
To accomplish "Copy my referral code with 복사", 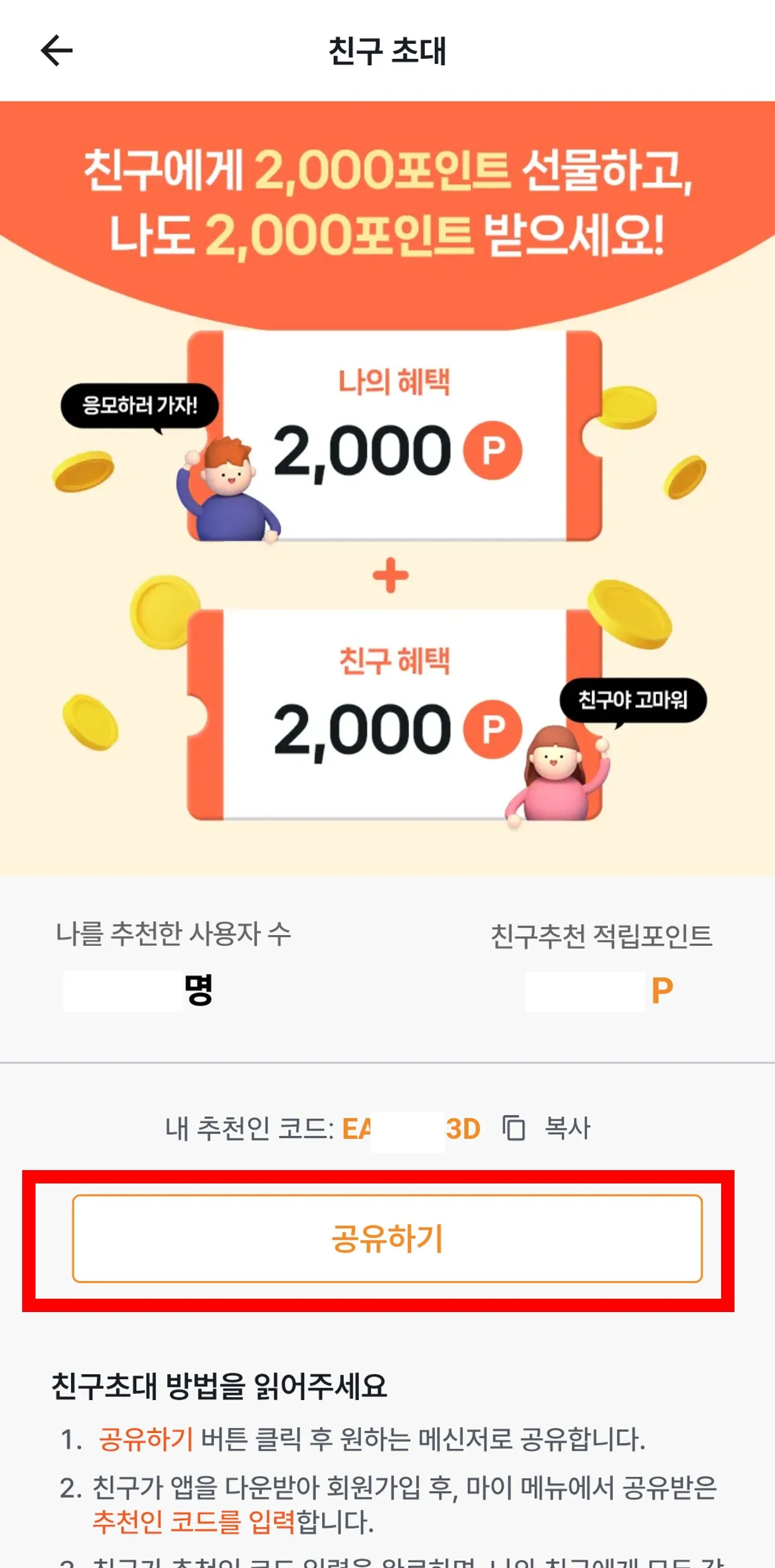I will coord(548,1128).
